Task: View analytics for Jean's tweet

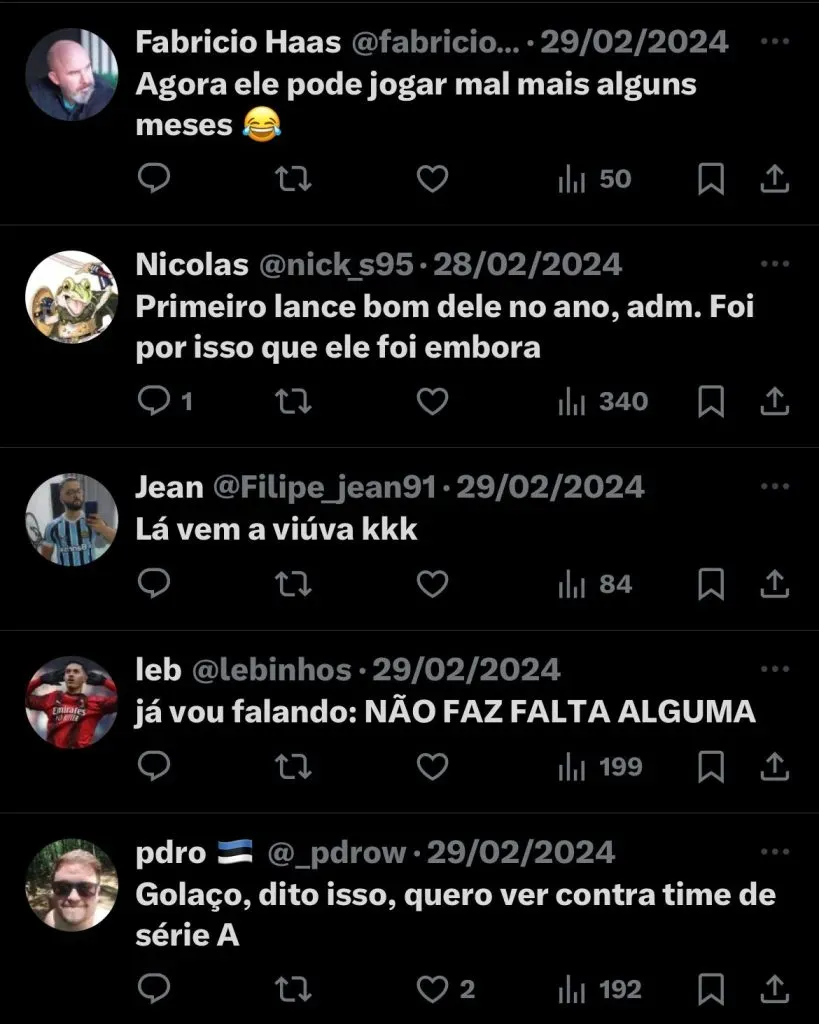Action: tap(595, 584)
